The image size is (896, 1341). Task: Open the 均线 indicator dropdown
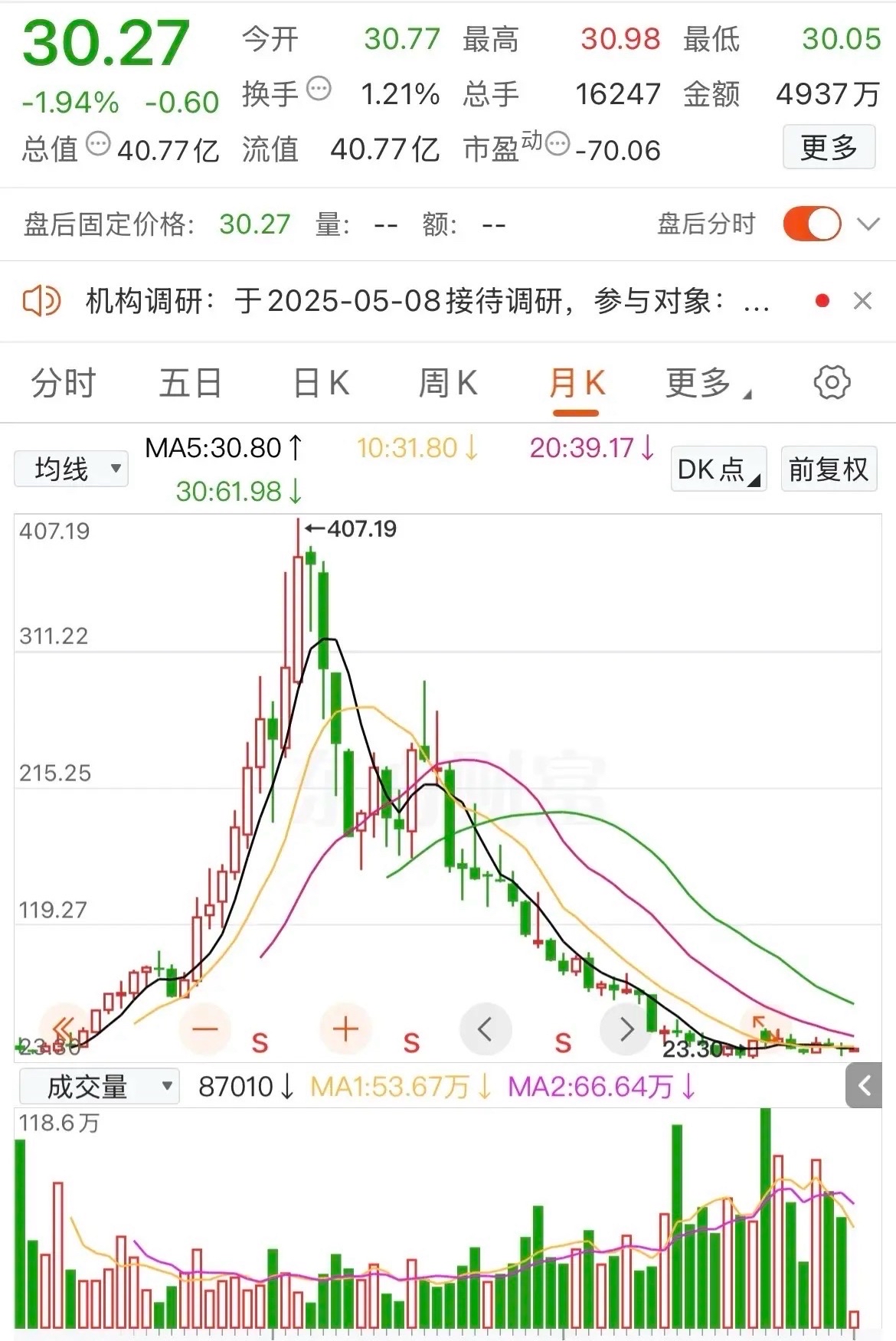71,469
